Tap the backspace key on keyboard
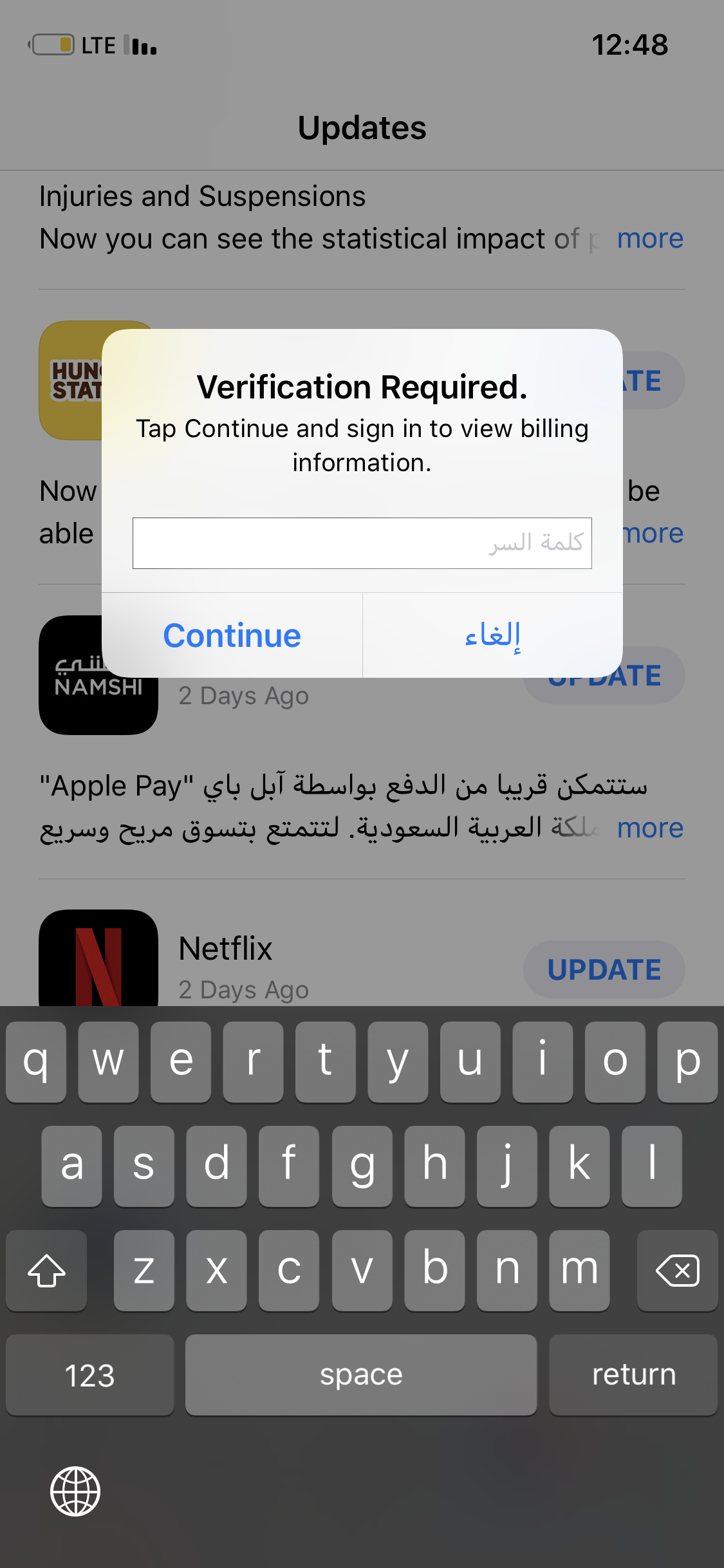Image resolution: width=724 pixels, height=1568 pixels. coord(677,1271)
